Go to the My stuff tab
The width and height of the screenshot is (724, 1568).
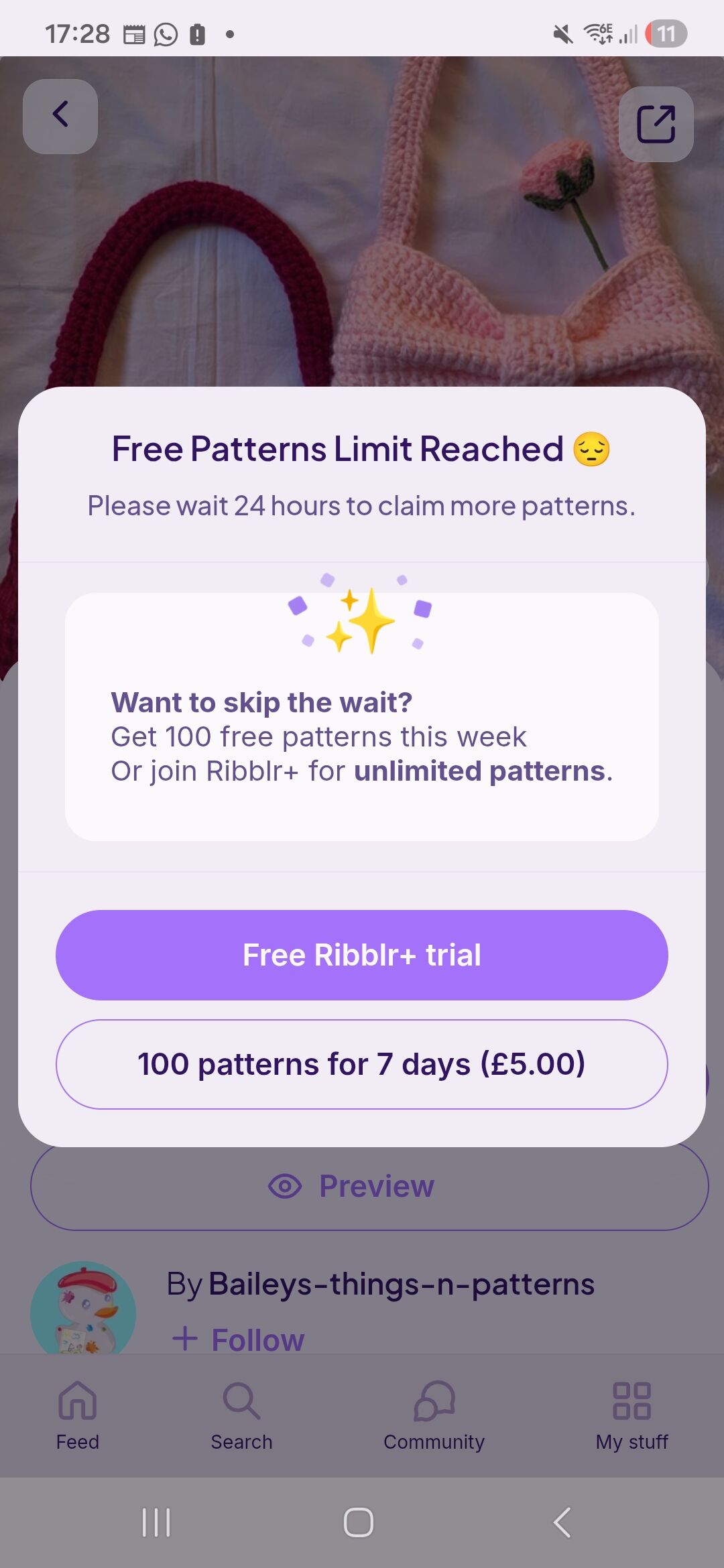pyautogui.click(x=631, y=1415)
